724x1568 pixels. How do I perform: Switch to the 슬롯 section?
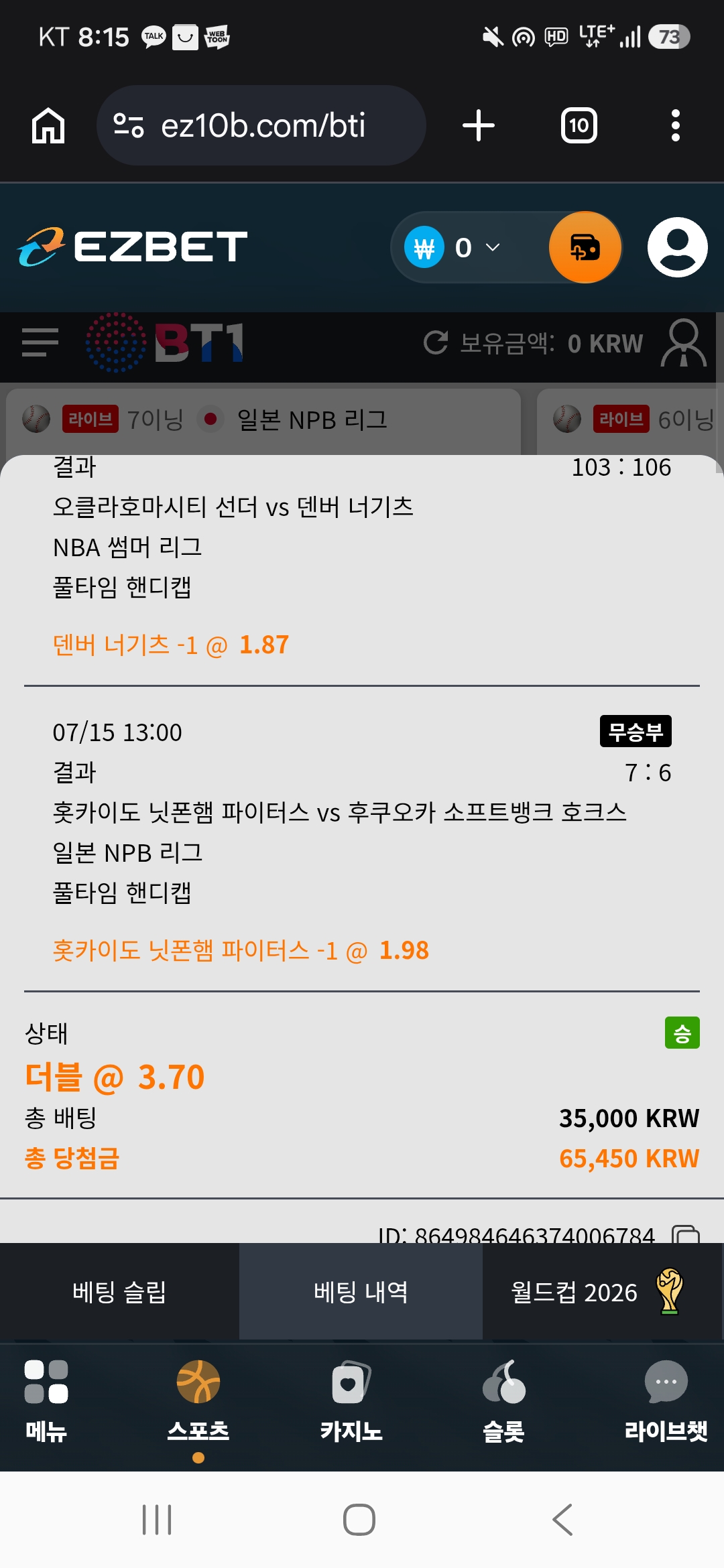tap(503, 1400)
